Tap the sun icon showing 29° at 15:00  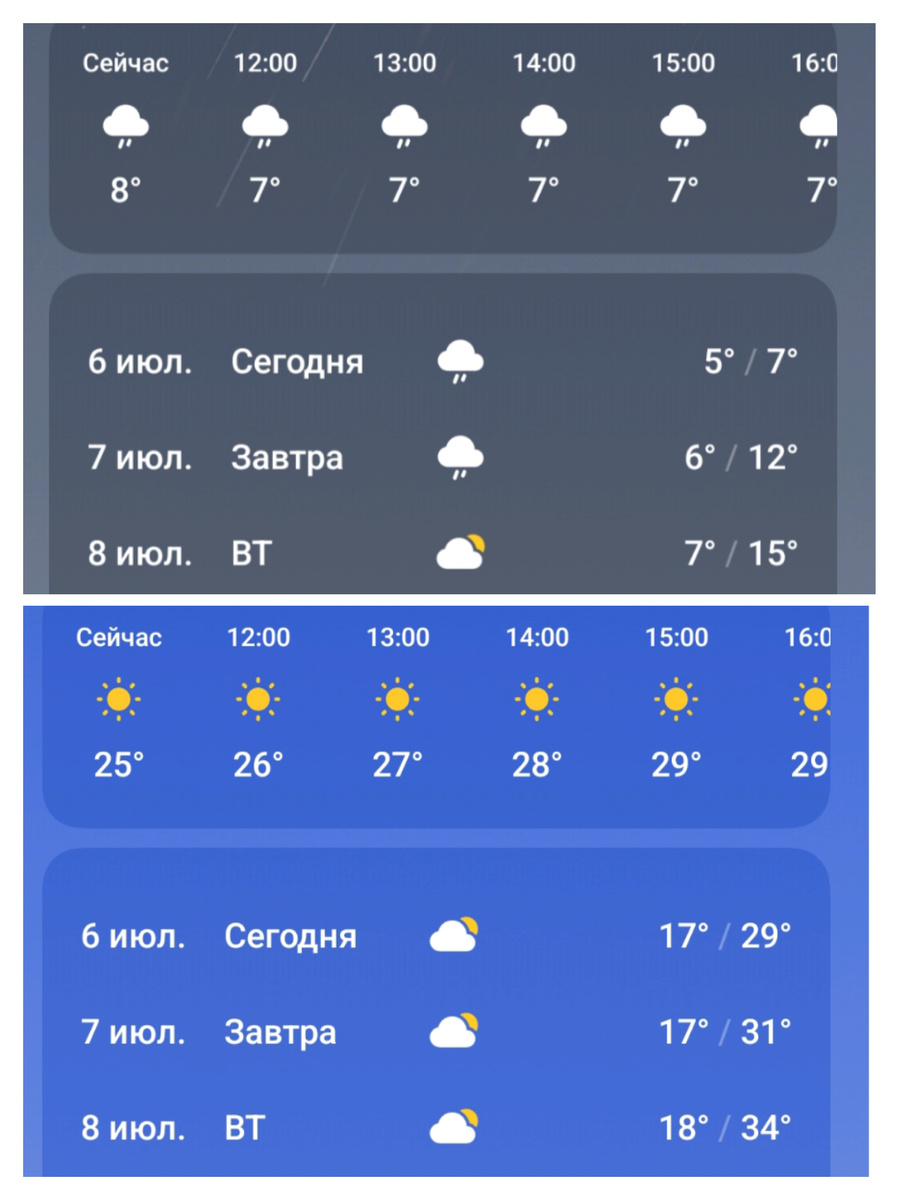click(x=675, y=700)
